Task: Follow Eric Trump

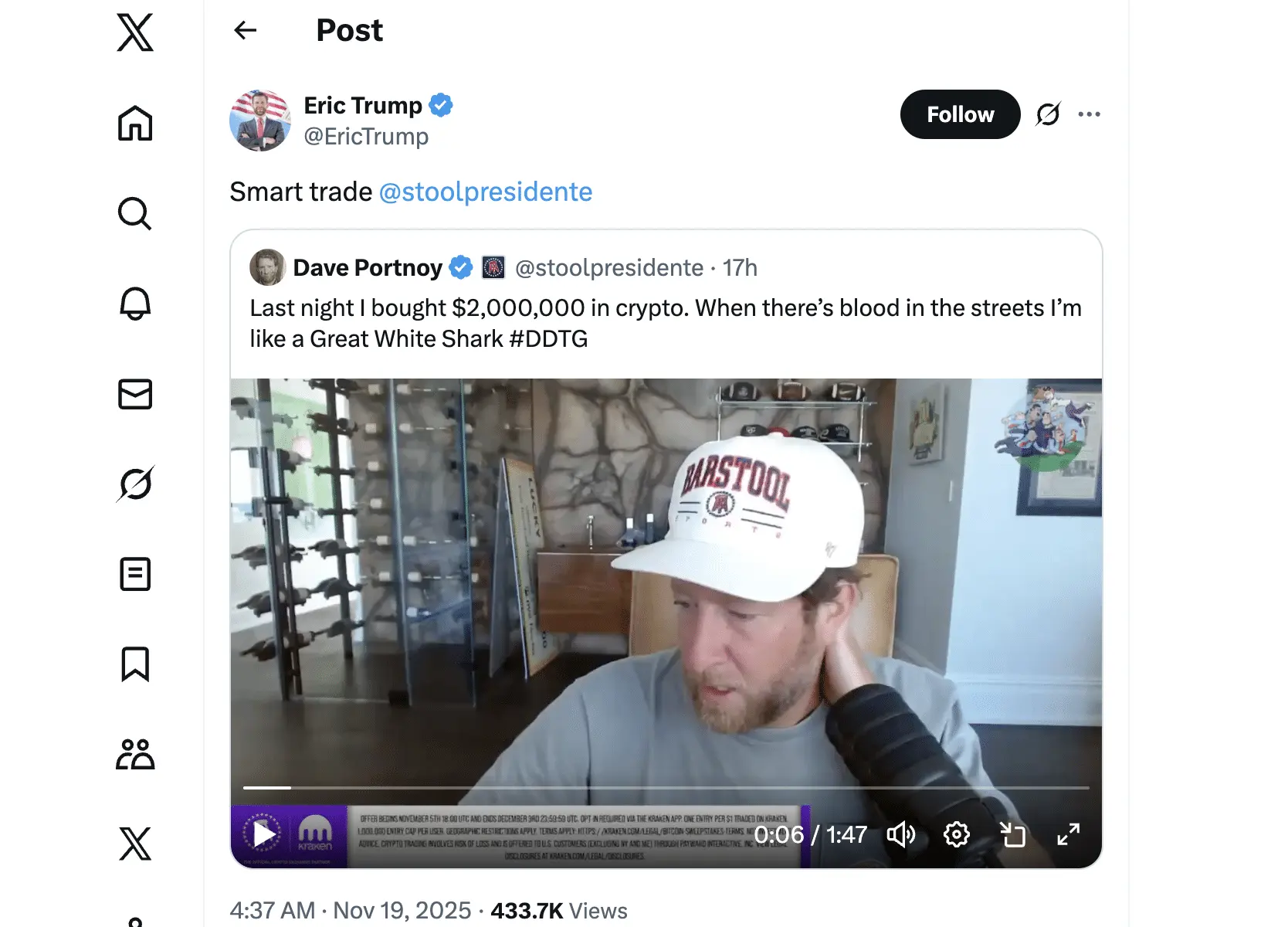Action: tap(960, 114)
